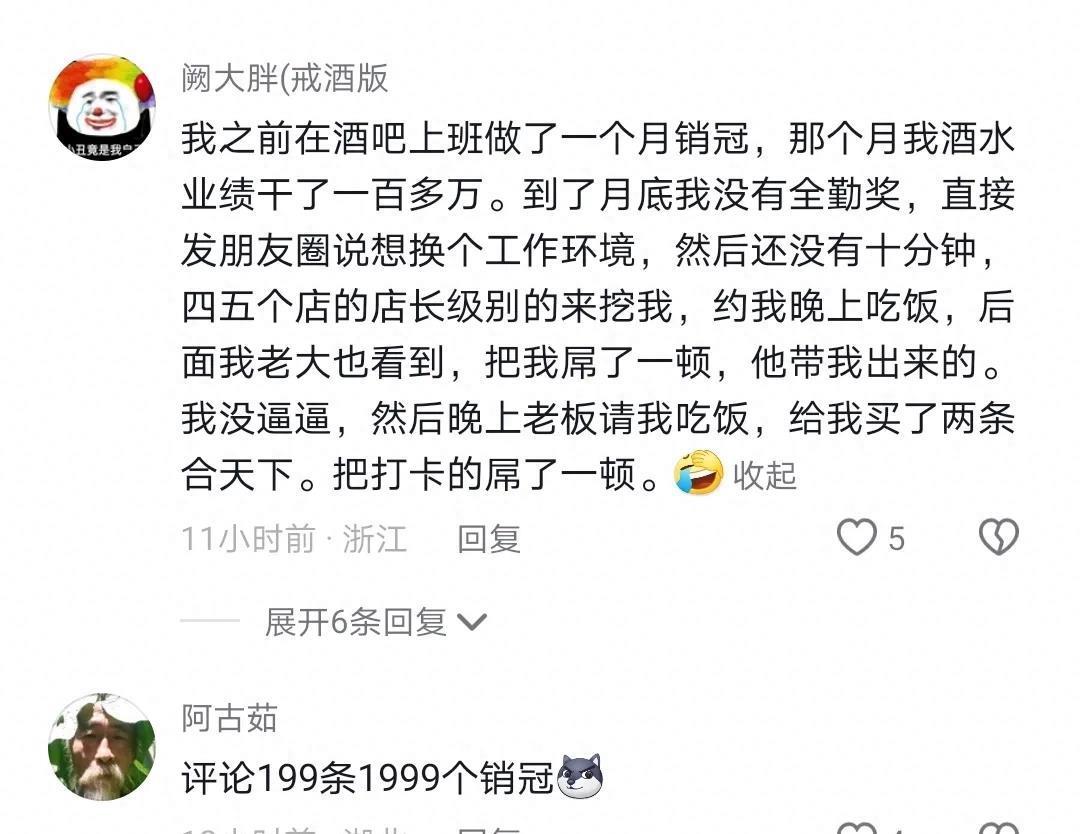Screen dimensions: 1080x834
Task: Reply to 阙大胖's comment via 回复
Action: click(489, 539)
